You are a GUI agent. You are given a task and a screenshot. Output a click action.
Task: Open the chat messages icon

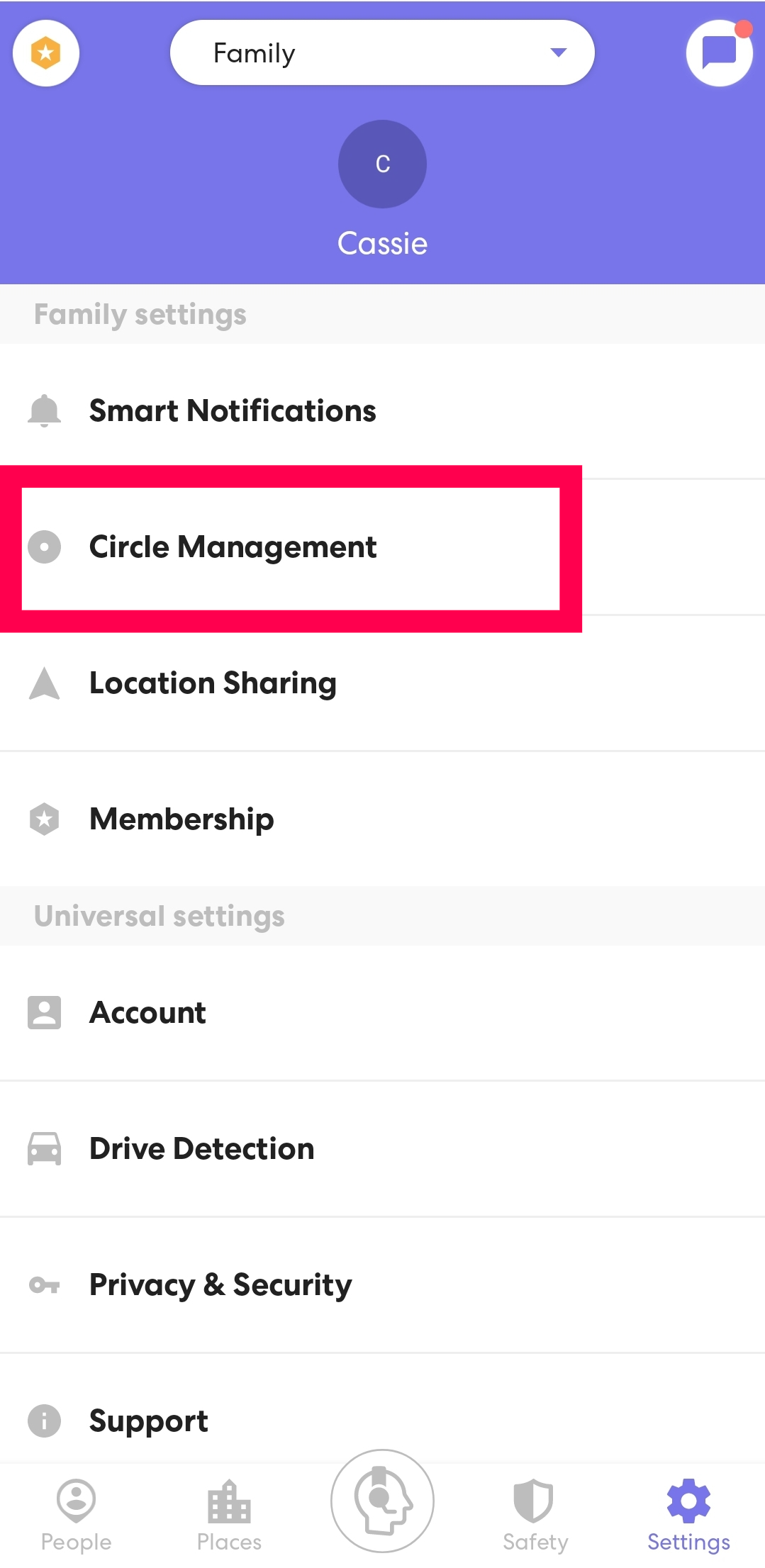[x=719, y=53]
